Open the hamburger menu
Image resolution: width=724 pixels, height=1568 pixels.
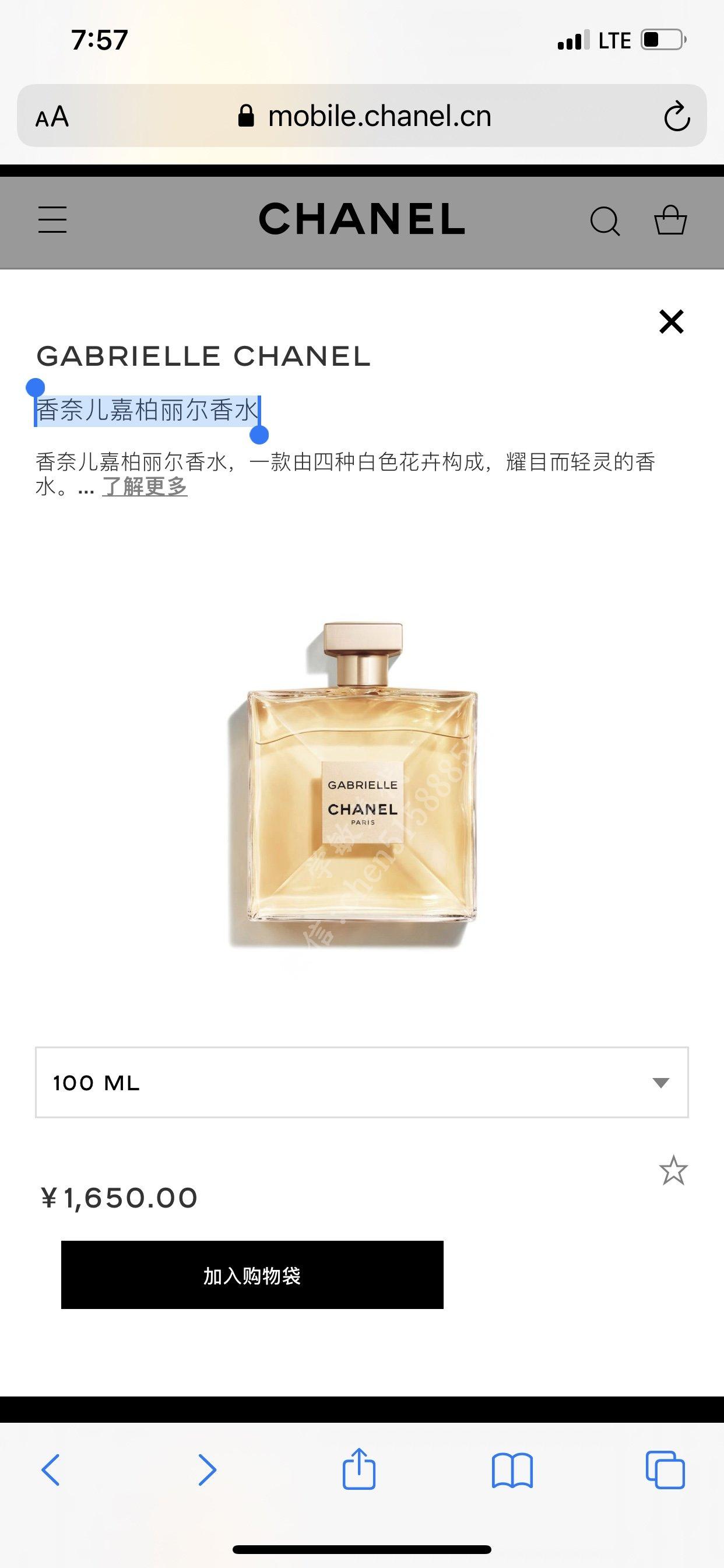pyautogui.click(x=52, y=220)
